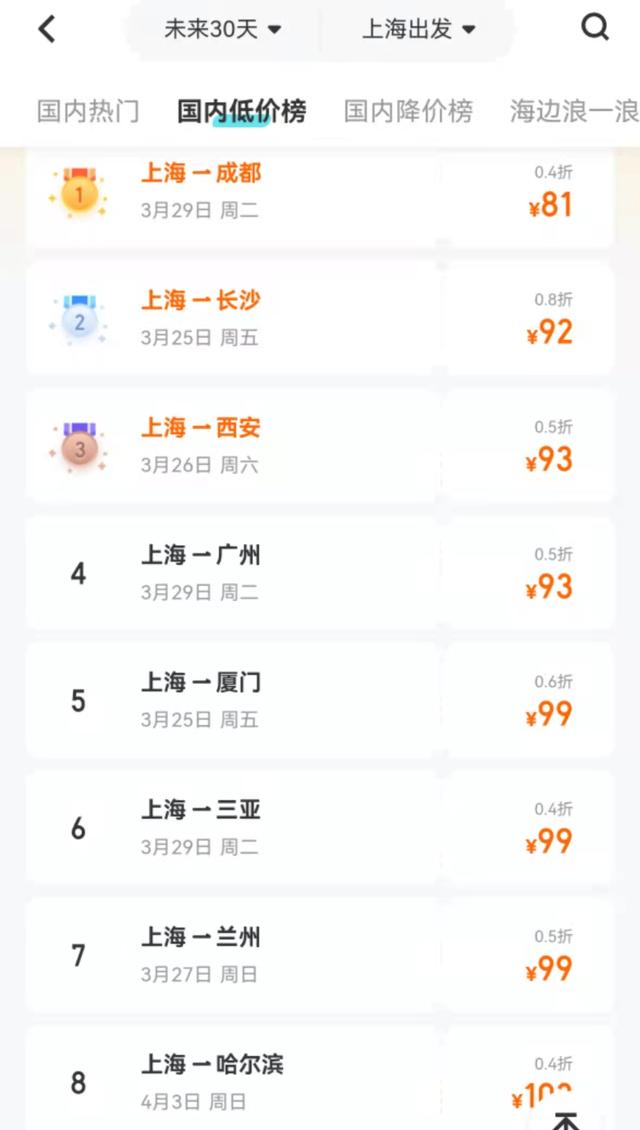View the 上海 to 厦门 flight row
Screen dimensions: 640x1130
click(x=320, y=700)
